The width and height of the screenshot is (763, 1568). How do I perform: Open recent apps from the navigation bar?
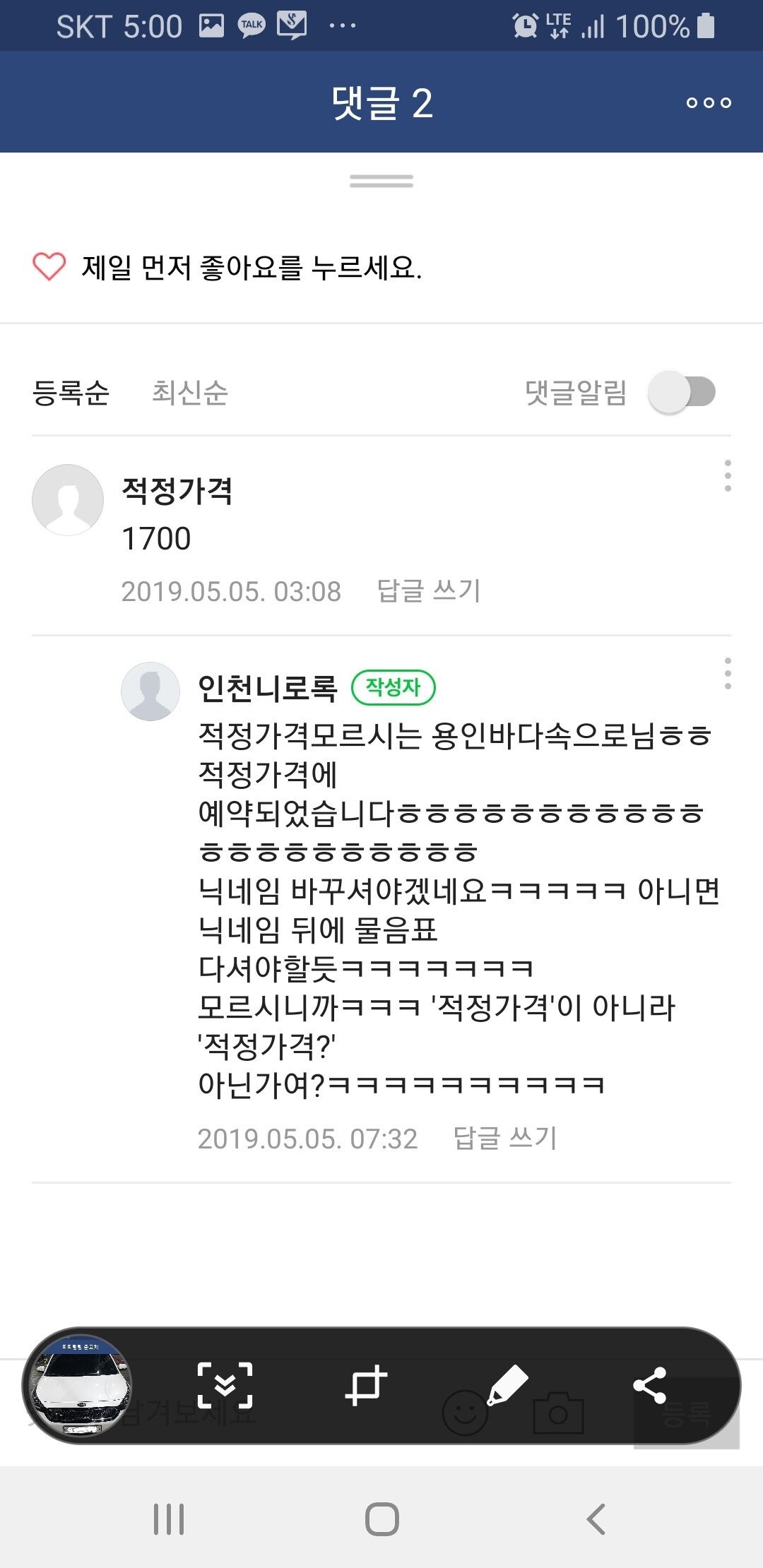(x=169, y=1519)
